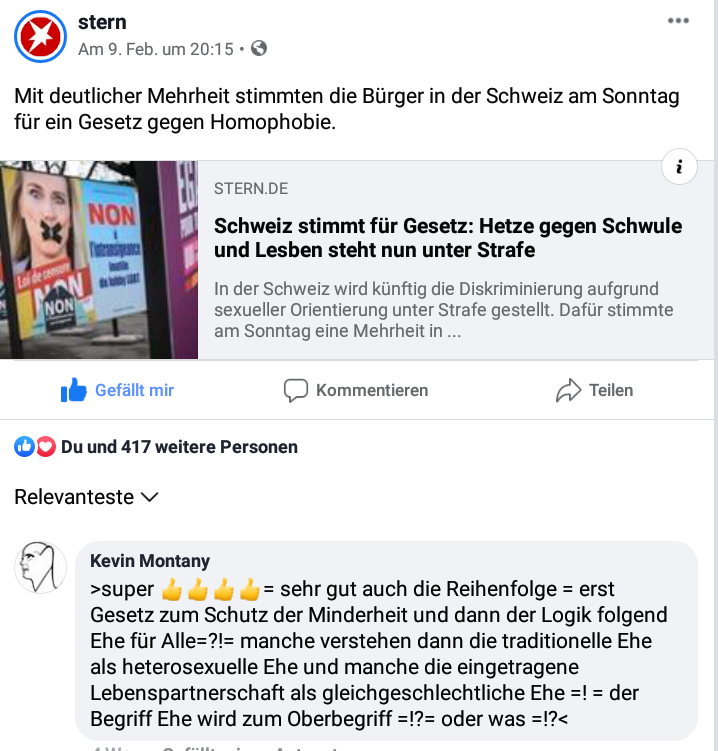Open Kevin Montany's profile picture
This screenshot has width=718, height=751.
click(40, 568)
